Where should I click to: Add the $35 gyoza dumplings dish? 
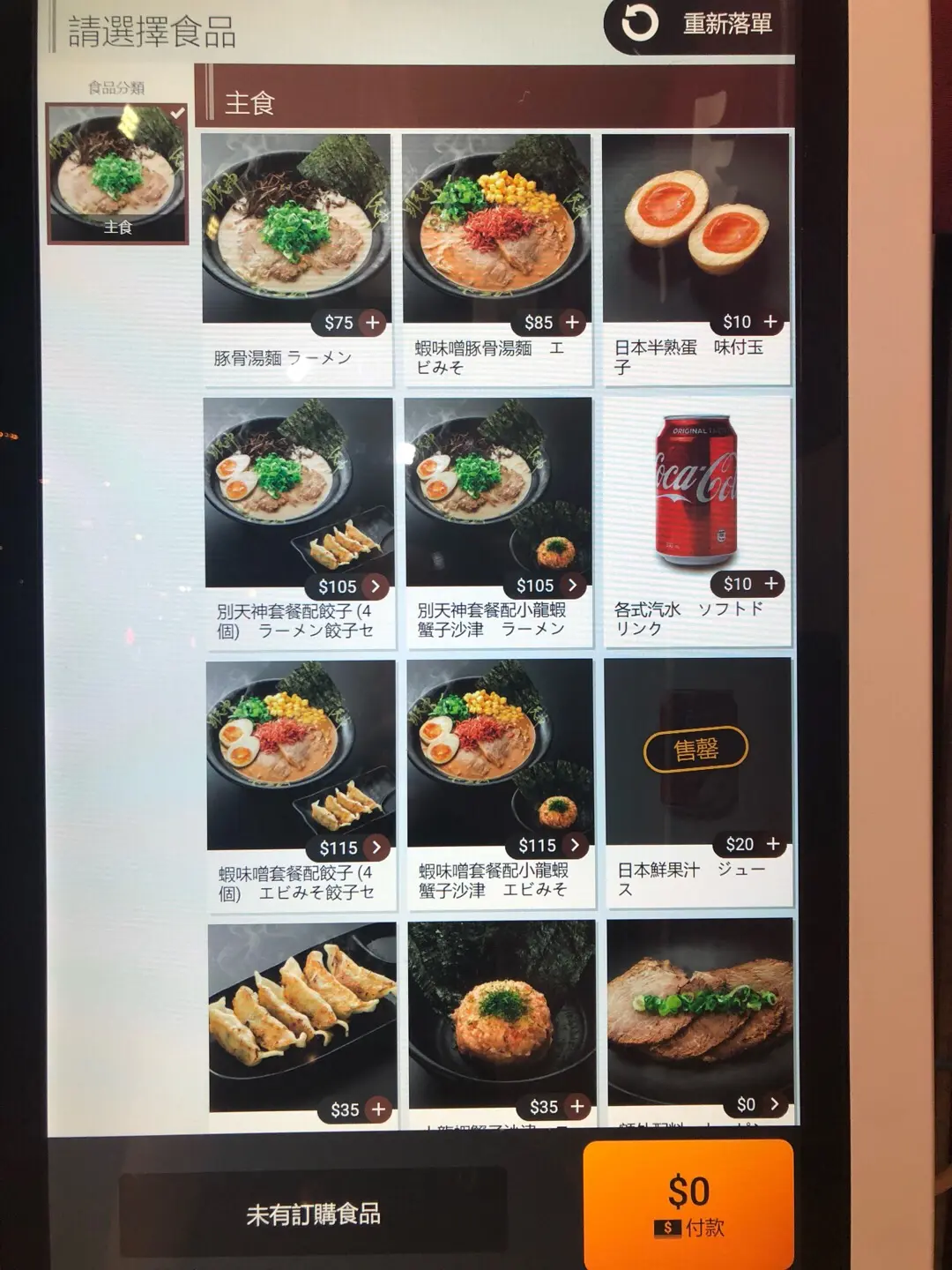[378, 1109]
